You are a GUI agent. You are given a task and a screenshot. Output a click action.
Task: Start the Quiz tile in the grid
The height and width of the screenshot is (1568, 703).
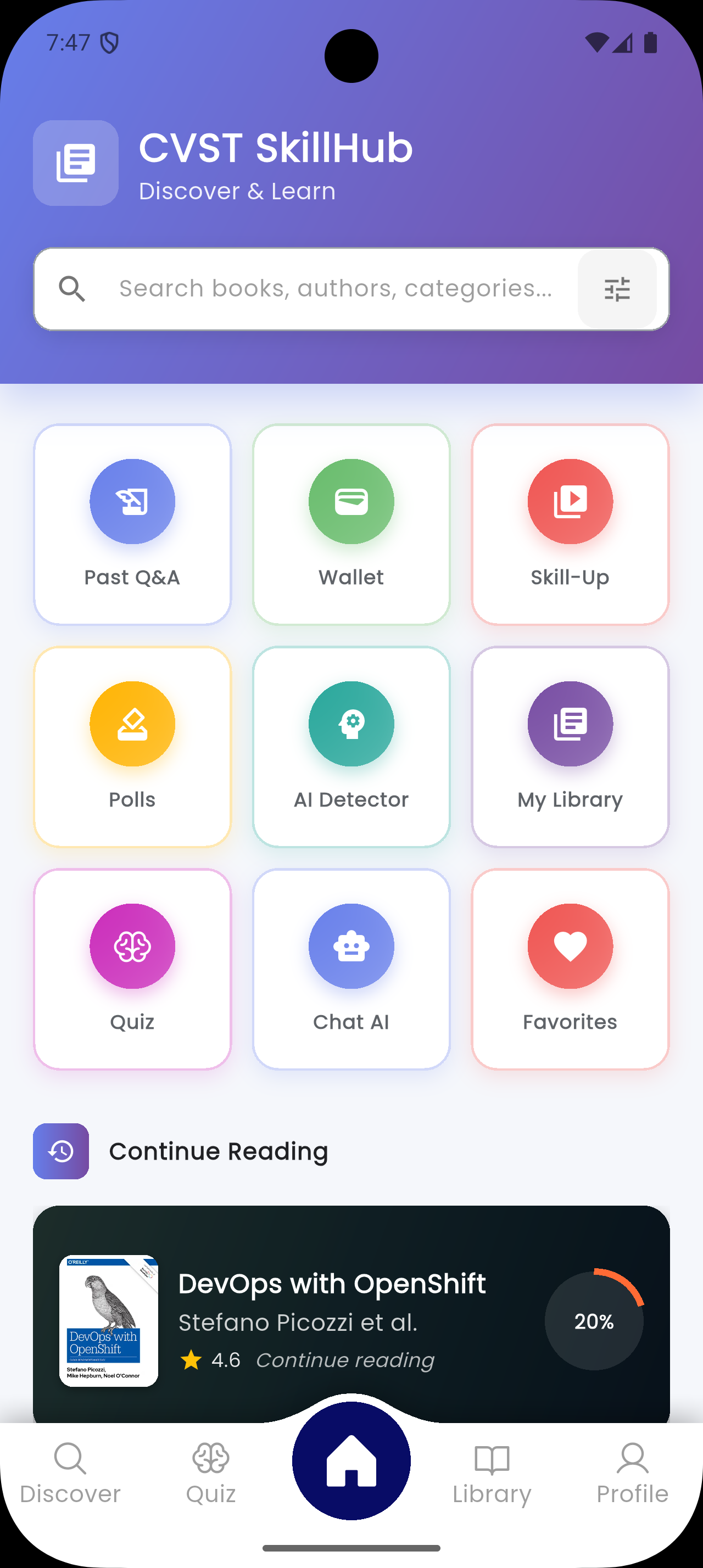(132, 968)
